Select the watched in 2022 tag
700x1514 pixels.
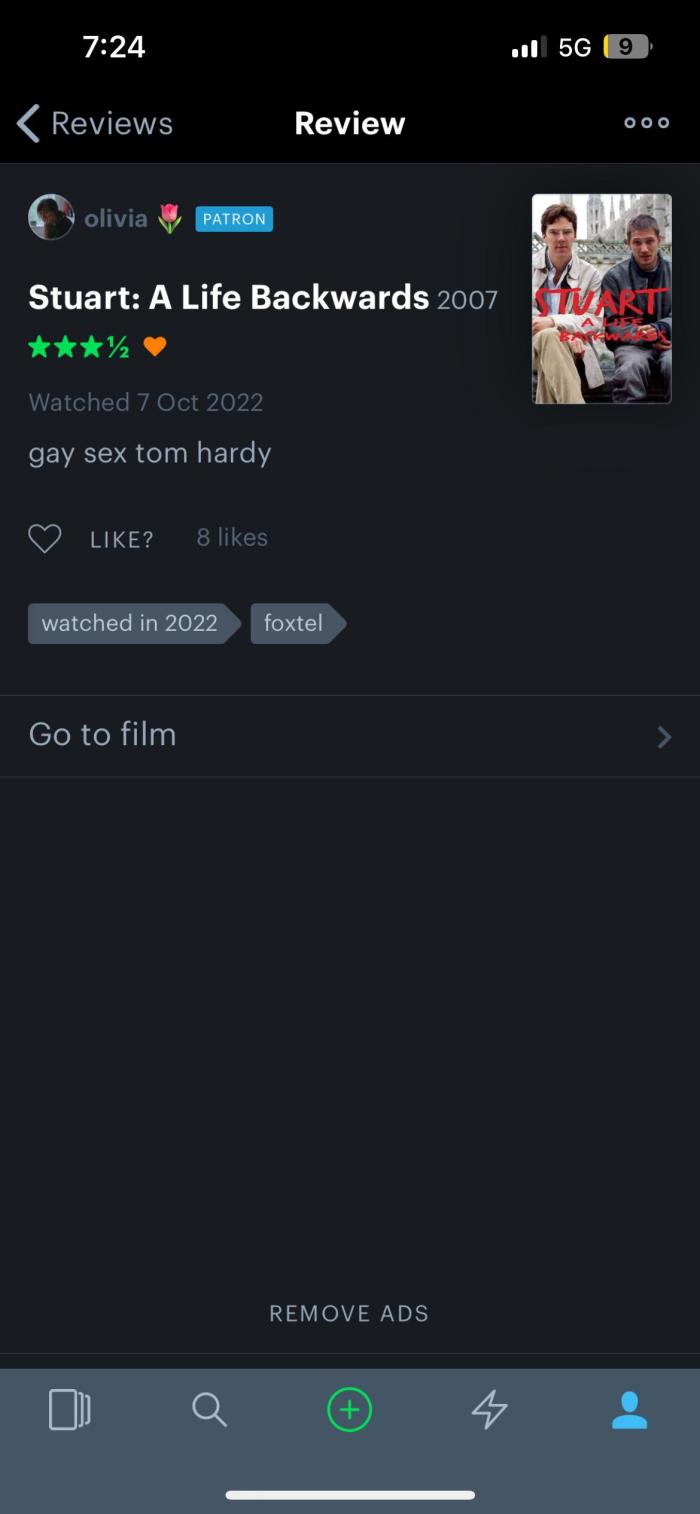[130, 623]
